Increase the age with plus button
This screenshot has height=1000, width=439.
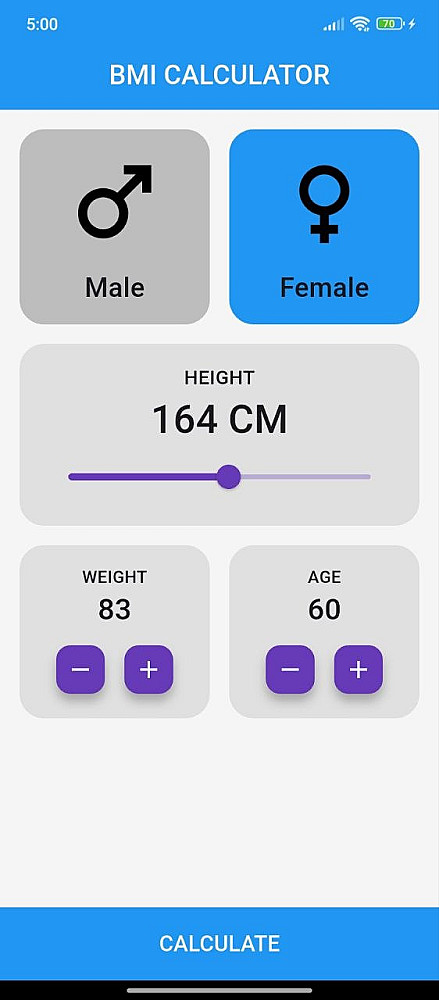359,669
